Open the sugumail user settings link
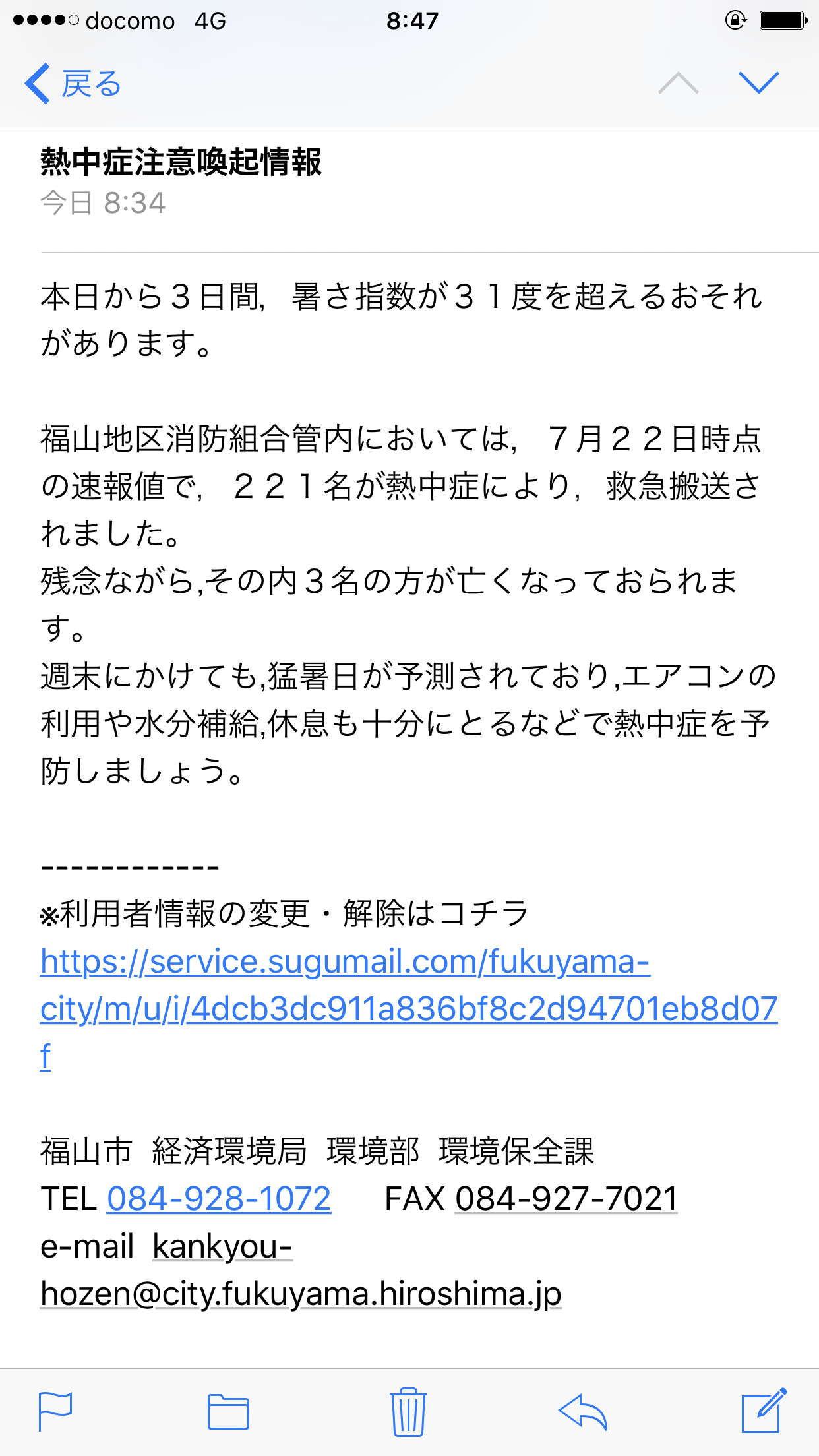 (409, 1008)
